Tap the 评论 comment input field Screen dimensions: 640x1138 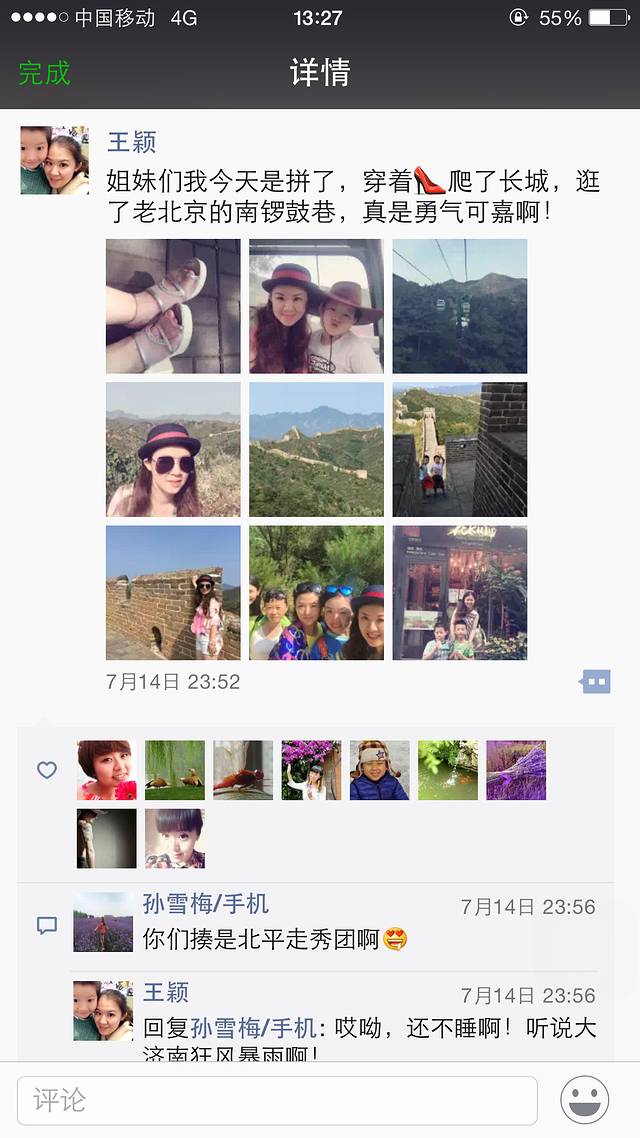pyautogui.click(x=277, y=1101)
